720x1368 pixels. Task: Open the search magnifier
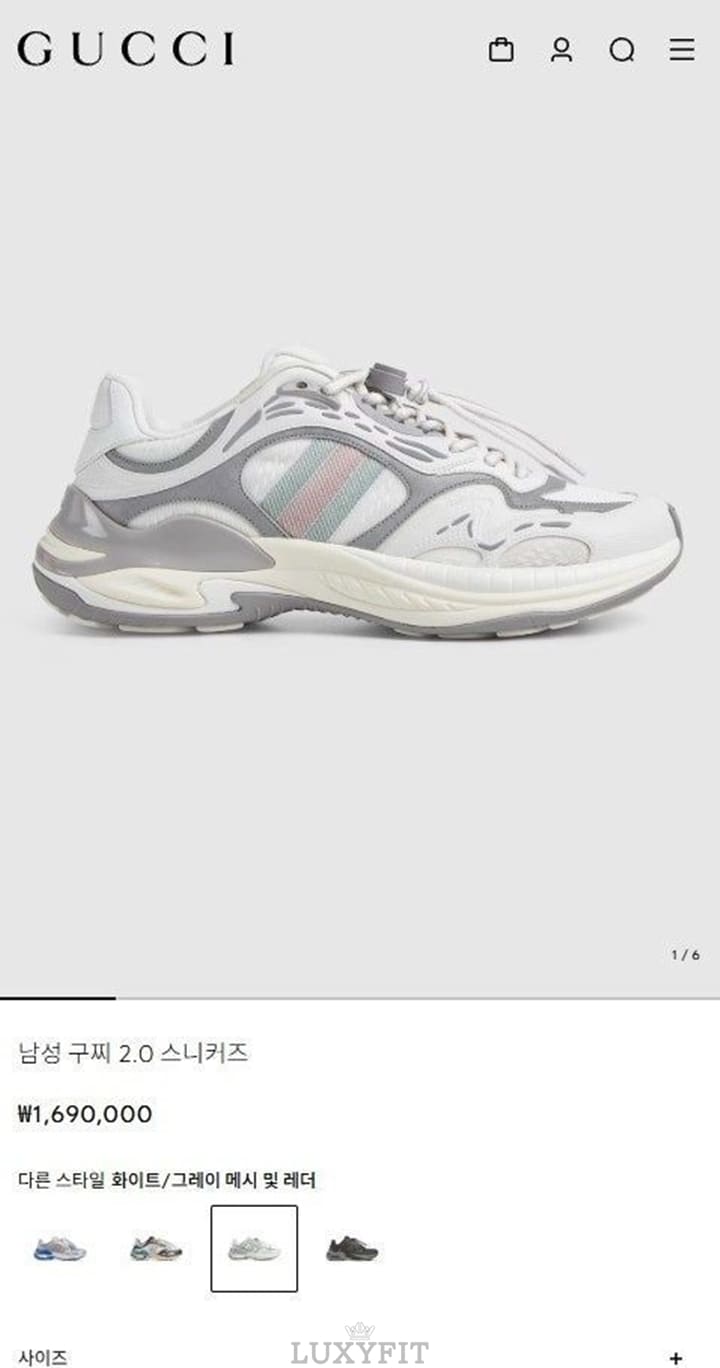pos(622,50)
